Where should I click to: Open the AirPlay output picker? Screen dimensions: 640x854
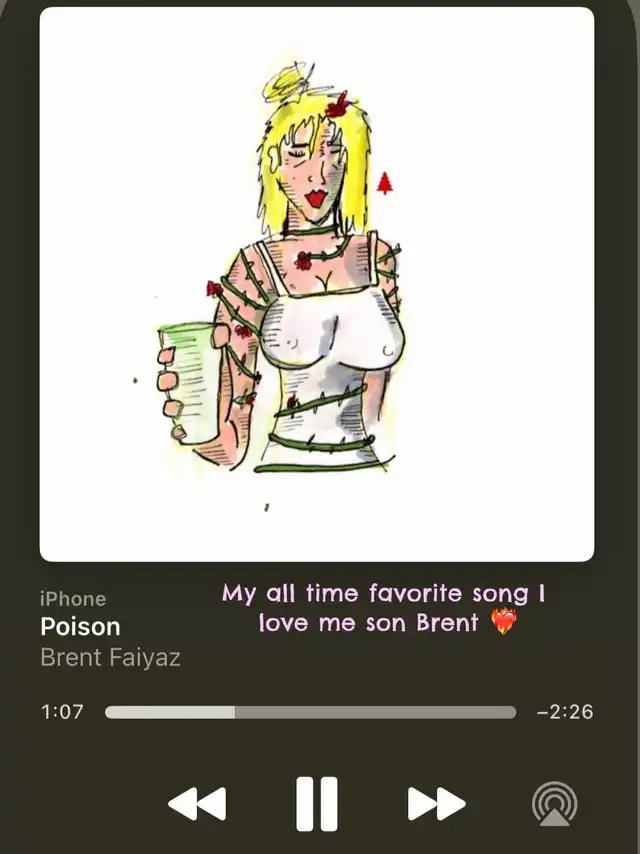(x=554, y=803)
